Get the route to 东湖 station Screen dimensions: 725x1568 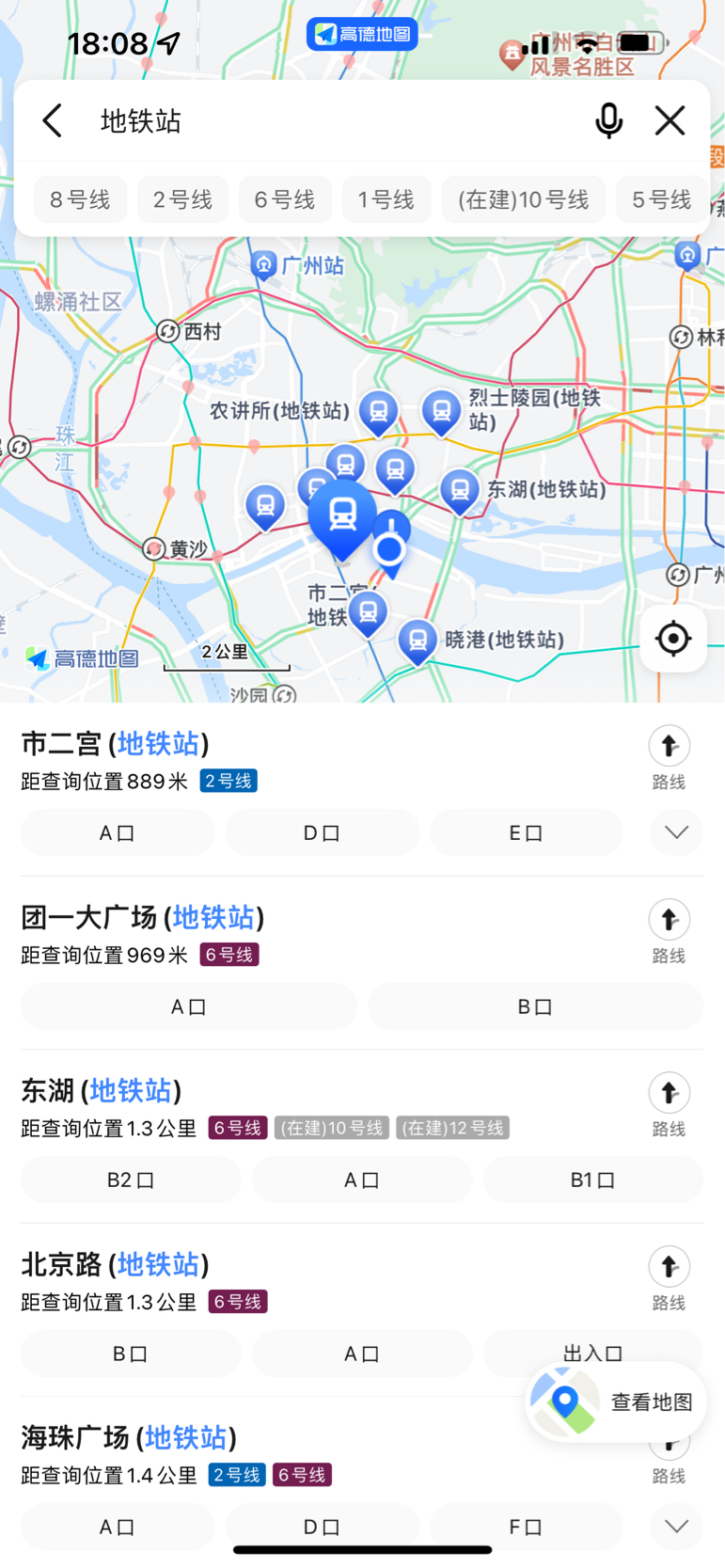click(x=669, y=1102)
